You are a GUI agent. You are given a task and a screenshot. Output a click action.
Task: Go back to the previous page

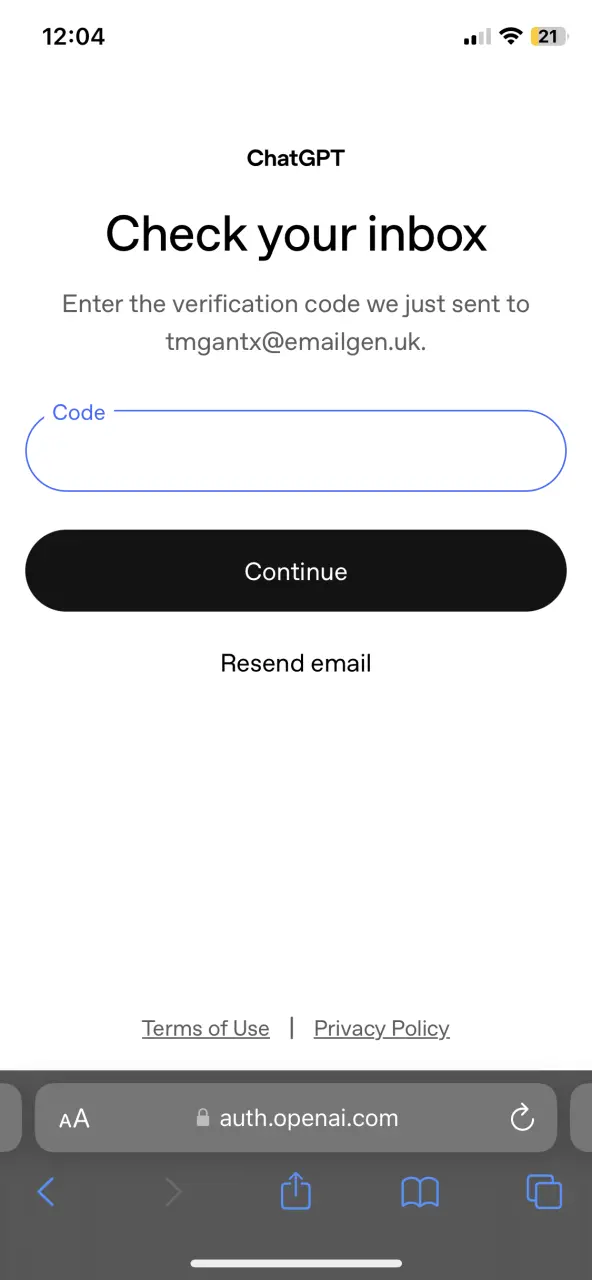[x=46, y=1191]
